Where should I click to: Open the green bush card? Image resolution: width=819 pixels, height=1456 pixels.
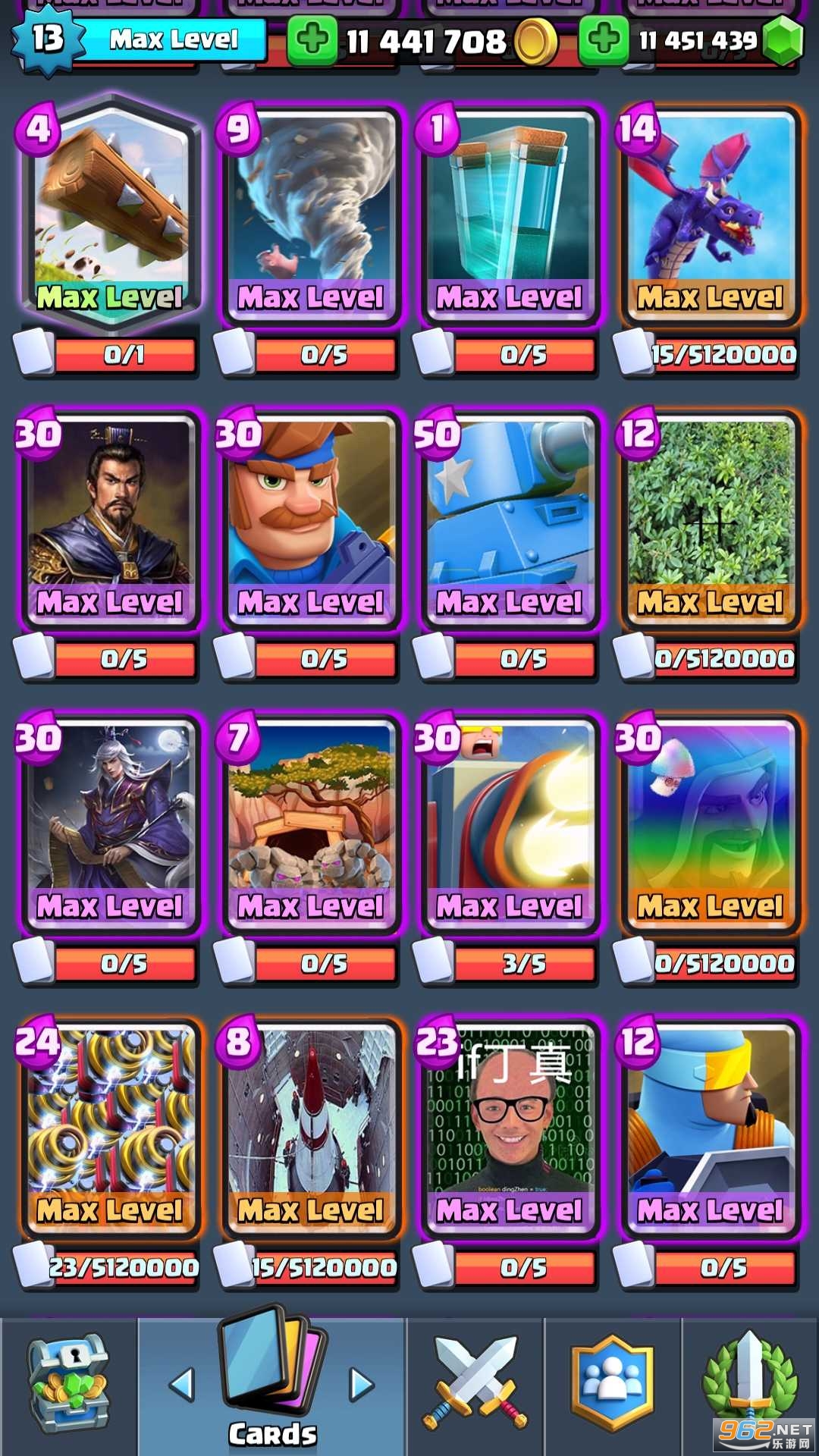[710, 519]
